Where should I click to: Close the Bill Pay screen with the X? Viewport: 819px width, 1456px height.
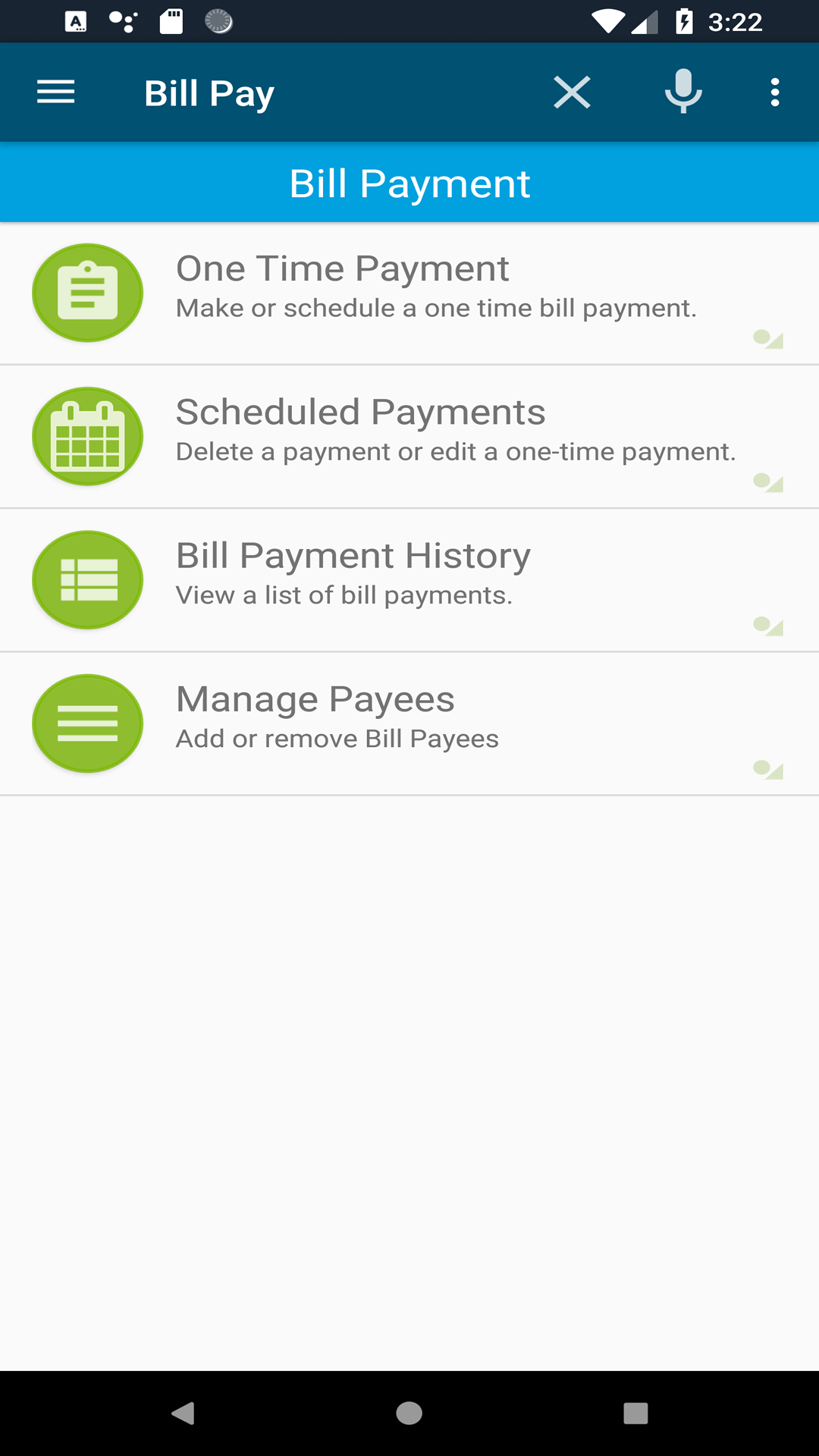572,92
